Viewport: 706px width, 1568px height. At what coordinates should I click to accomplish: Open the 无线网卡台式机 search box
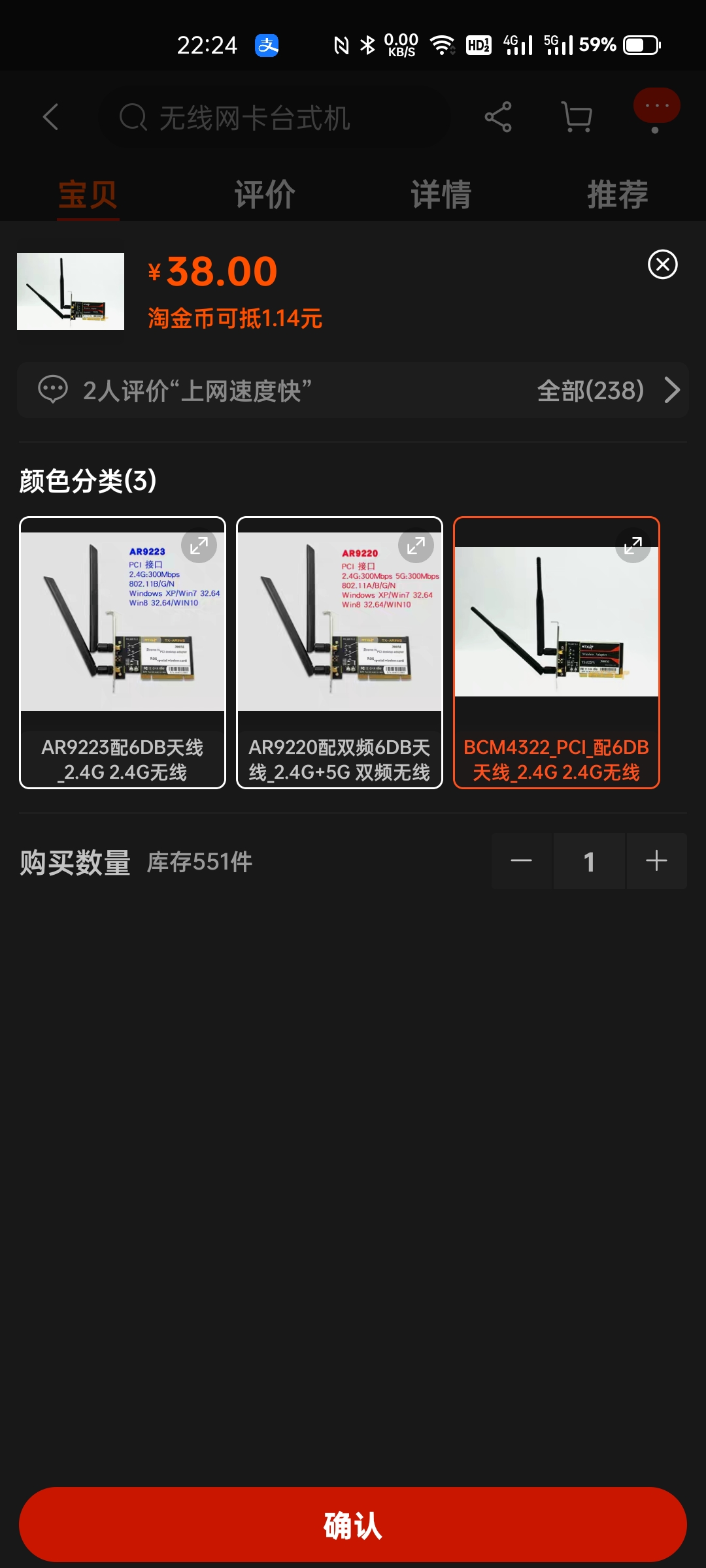pyautogui.click(x=275, y=118)
